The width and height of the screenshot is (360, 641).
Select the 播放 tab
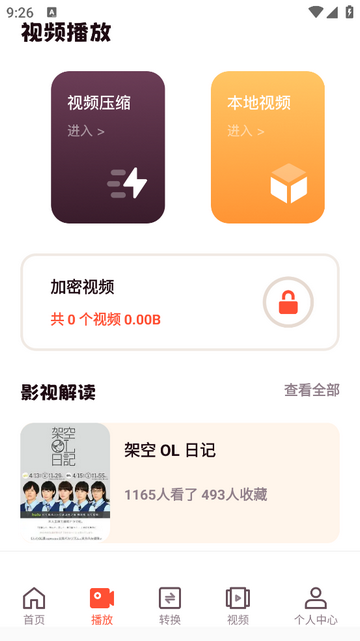pyautogui.click(x=102, y=606)
